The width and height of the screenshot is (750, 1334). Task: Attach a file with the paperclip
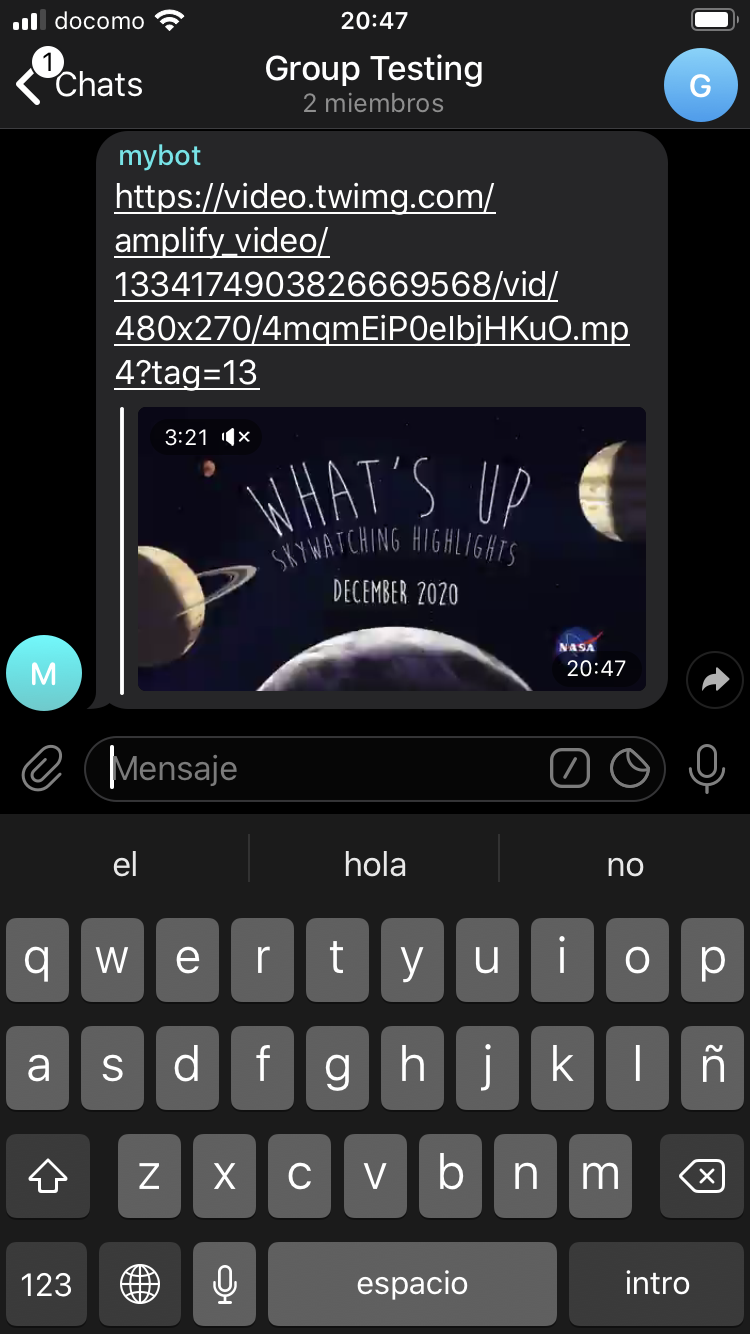click(x=42, y=769)
